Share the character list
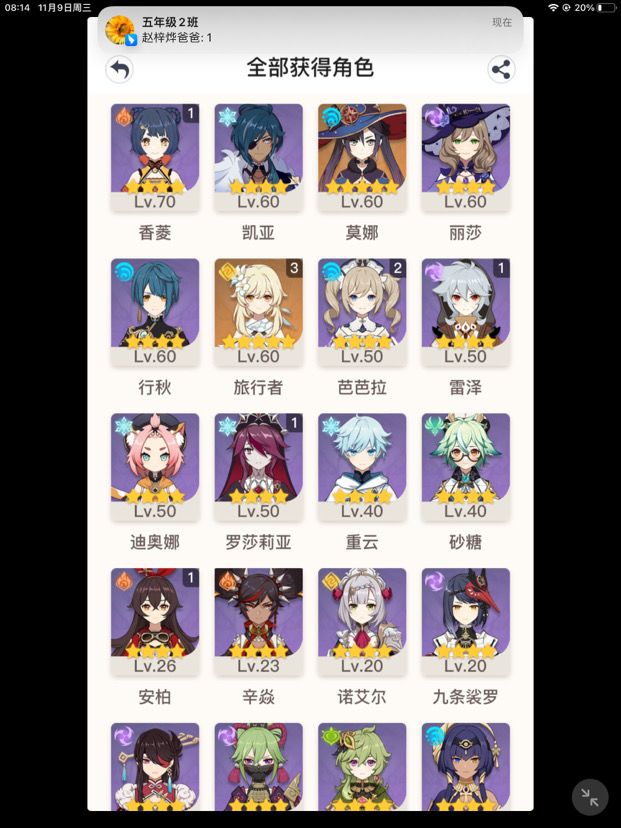621x828 pixels. tap(501, 70)
